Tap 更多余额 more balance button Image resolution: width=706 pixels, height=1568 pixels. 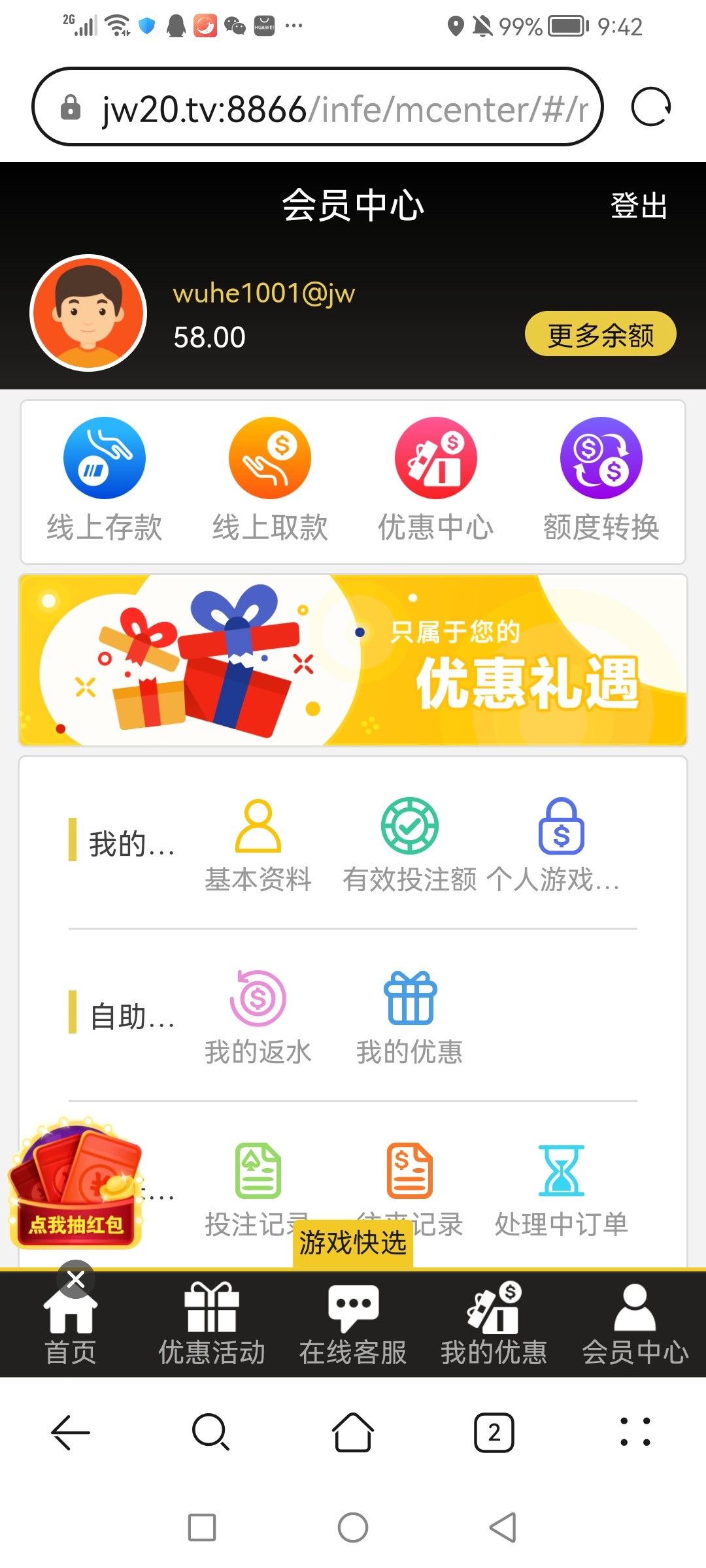tap(601, 334)
